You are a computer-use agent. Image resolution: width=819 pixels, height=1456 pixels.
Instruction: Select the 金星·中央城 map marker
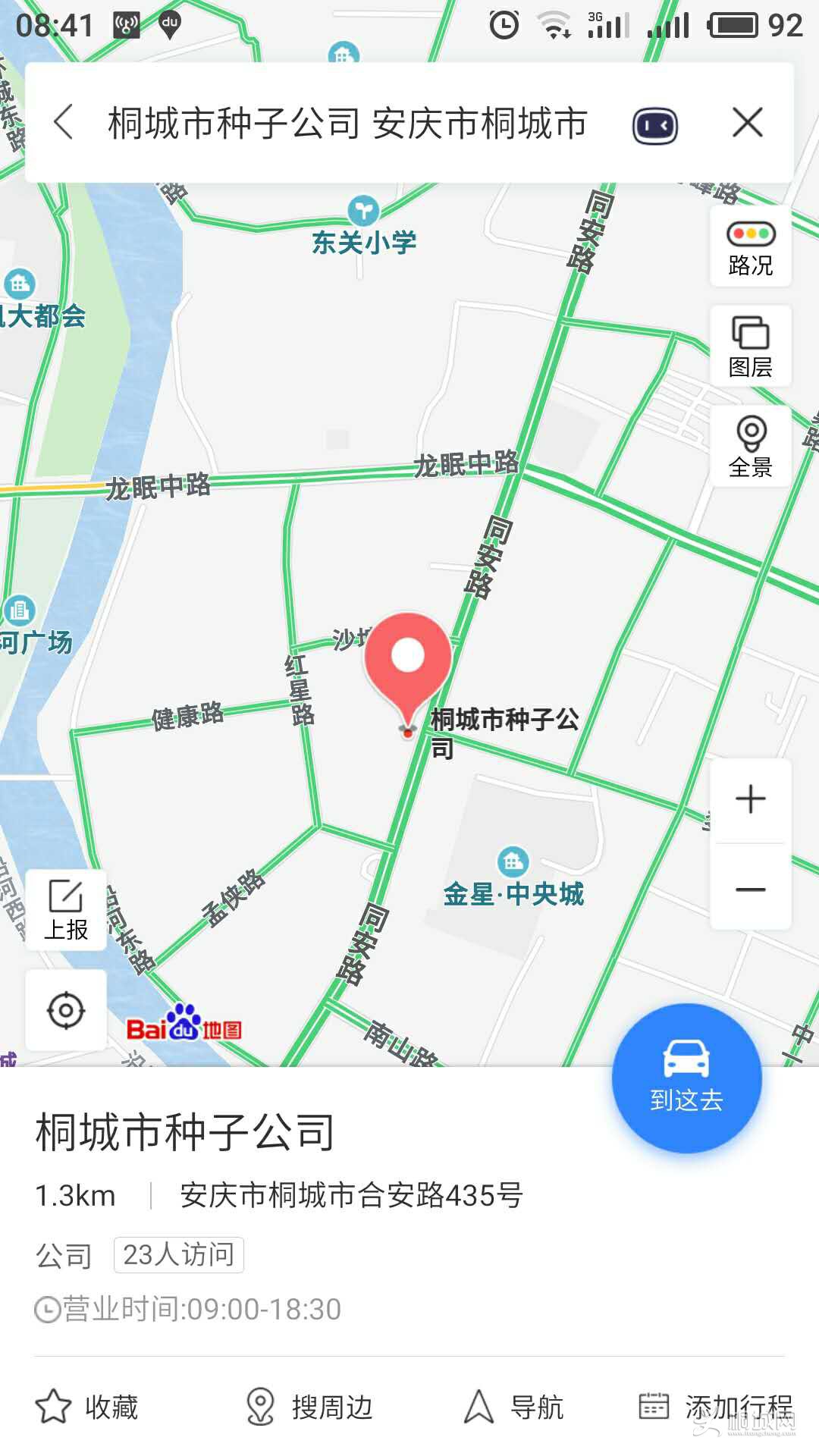[513, 862]
